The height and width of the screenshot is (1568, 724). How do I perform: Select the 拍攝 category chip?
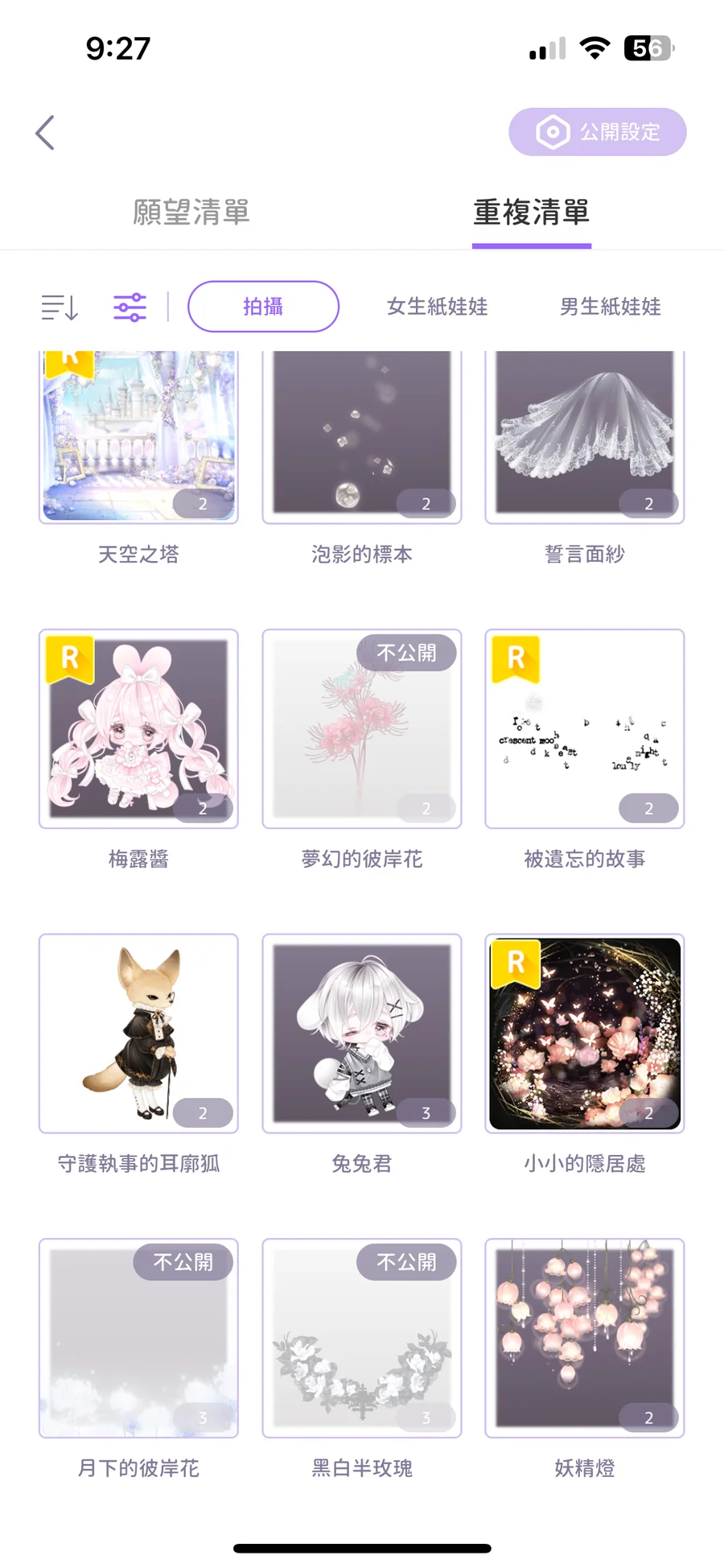[263, 307]
